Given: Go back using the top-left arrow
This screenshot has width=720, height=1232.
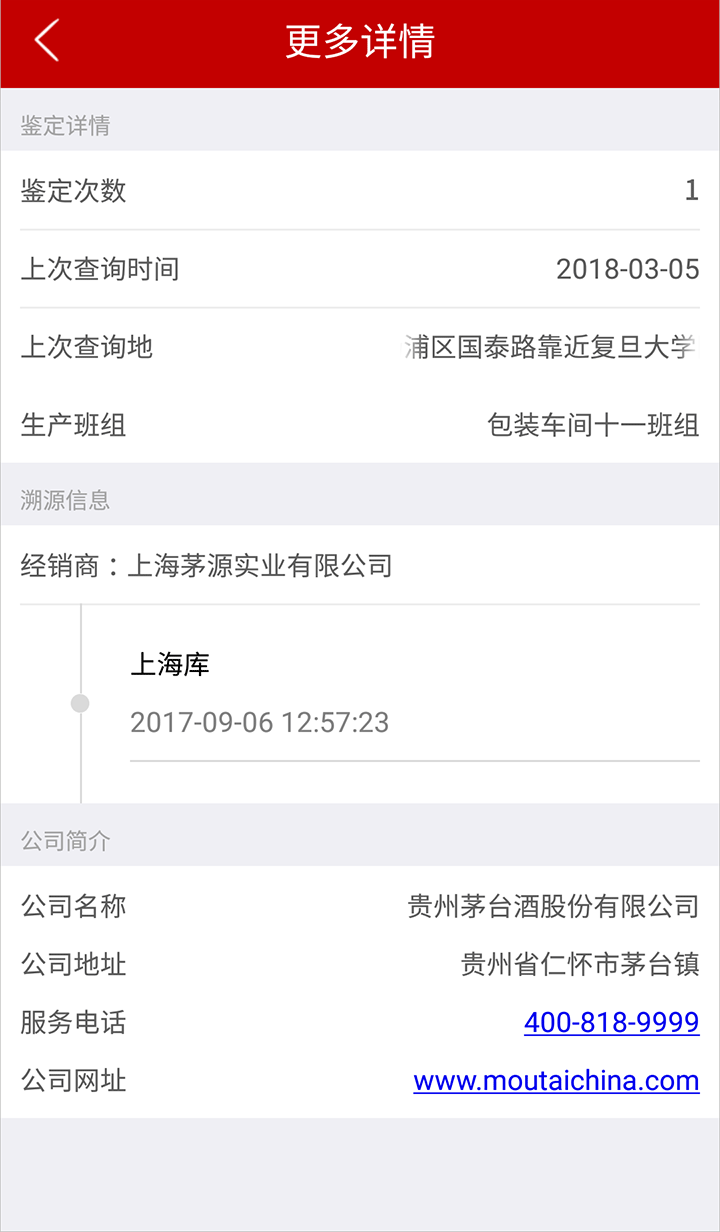Looking at the screenshot, I should click(x=46, y=42).
